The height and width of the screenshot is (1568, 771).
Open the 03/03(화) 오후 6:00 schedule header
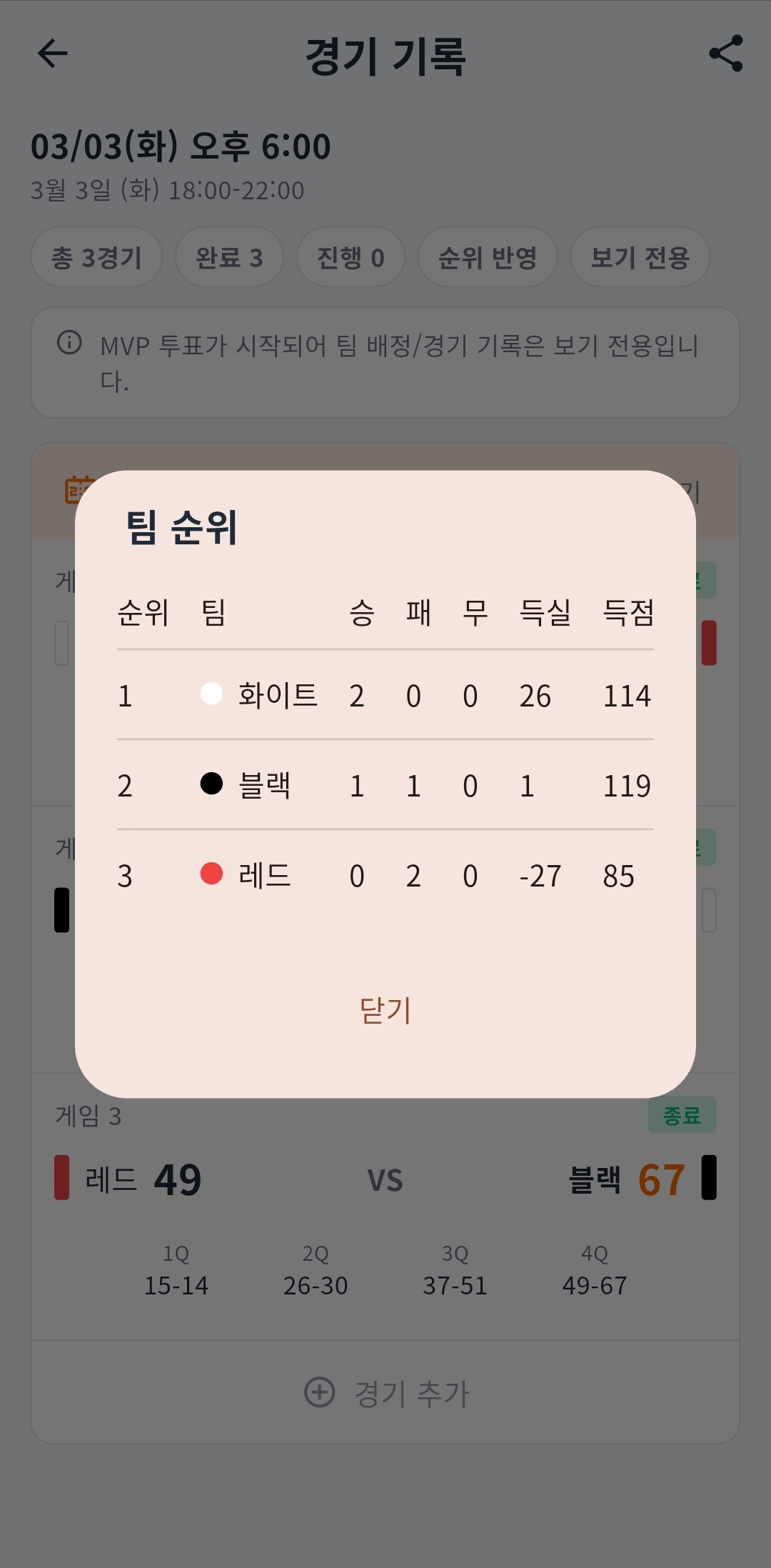pos(182,146)
